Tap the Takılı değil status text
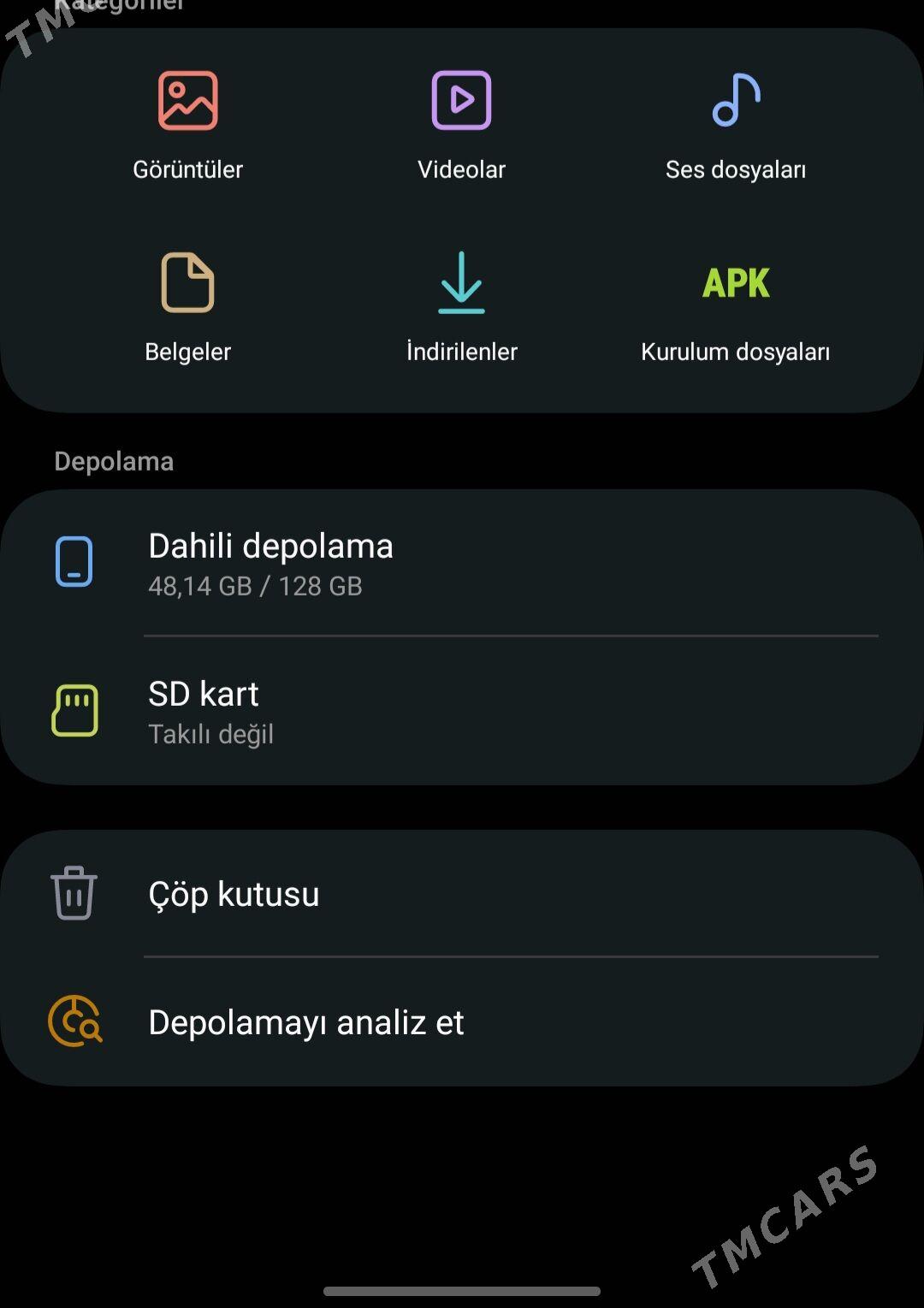The height and width of the screenshot is (1308, 924). click(x=210, y=734)
